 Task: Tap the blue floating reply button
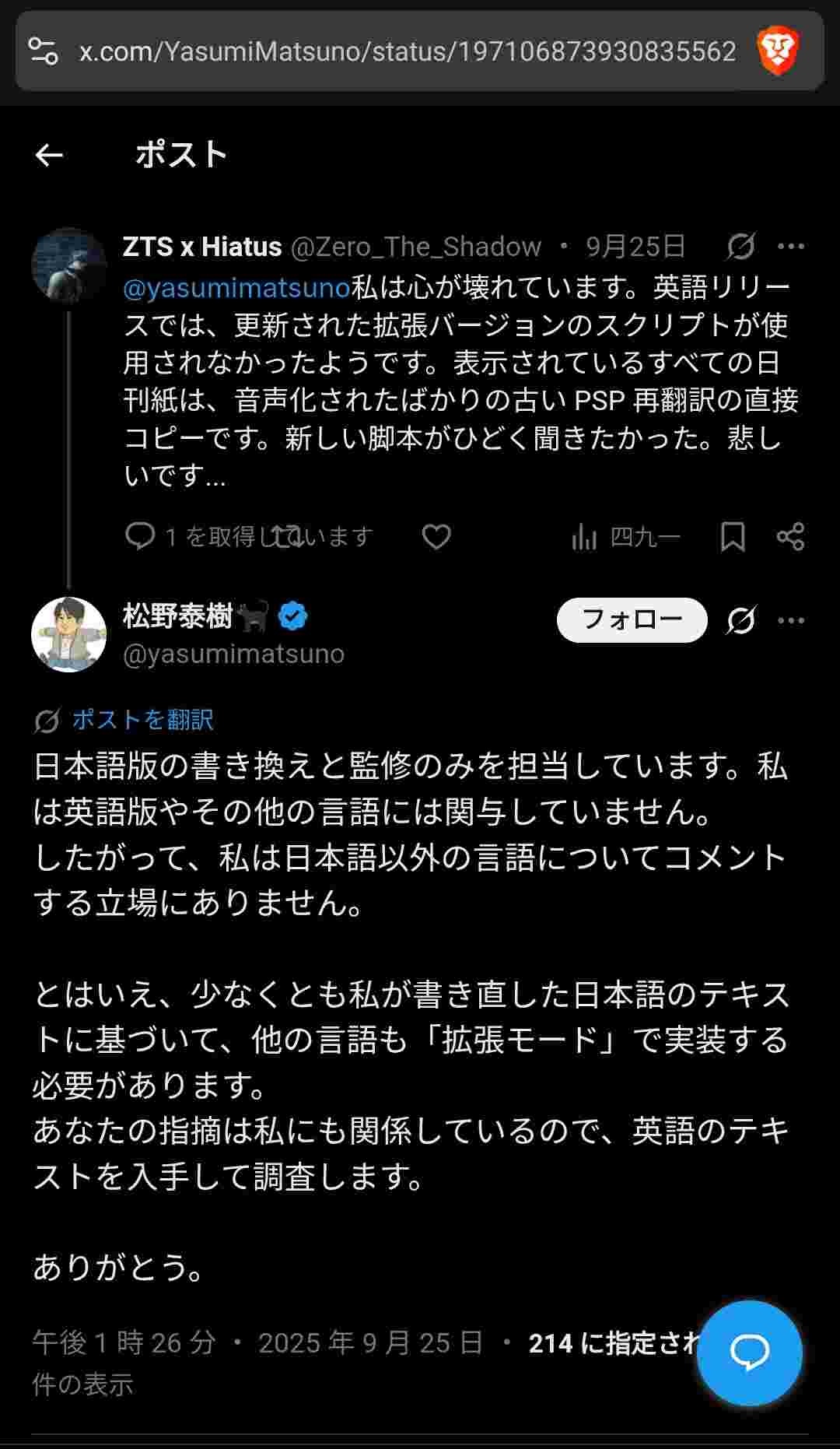click(x=749, y=1353)
